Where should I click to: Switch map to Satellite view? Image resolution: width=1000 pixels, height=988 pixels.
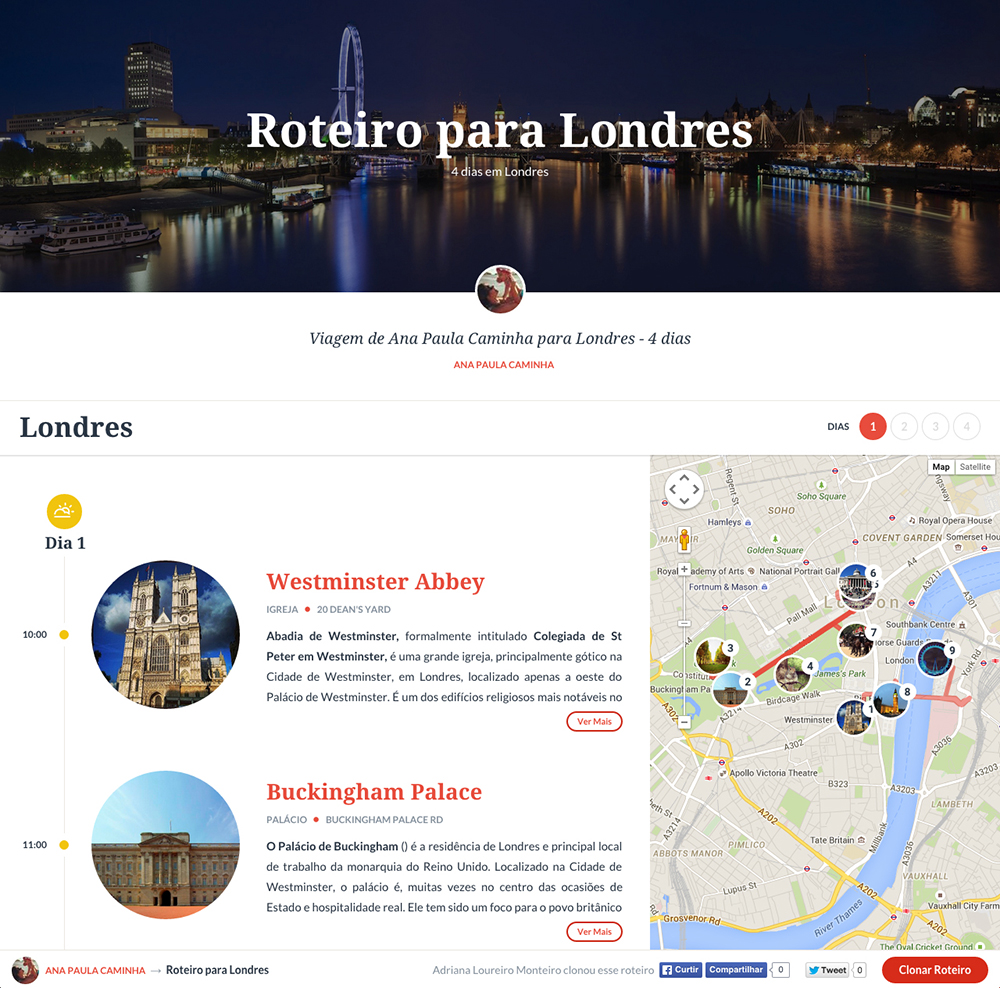click(975, 467)
